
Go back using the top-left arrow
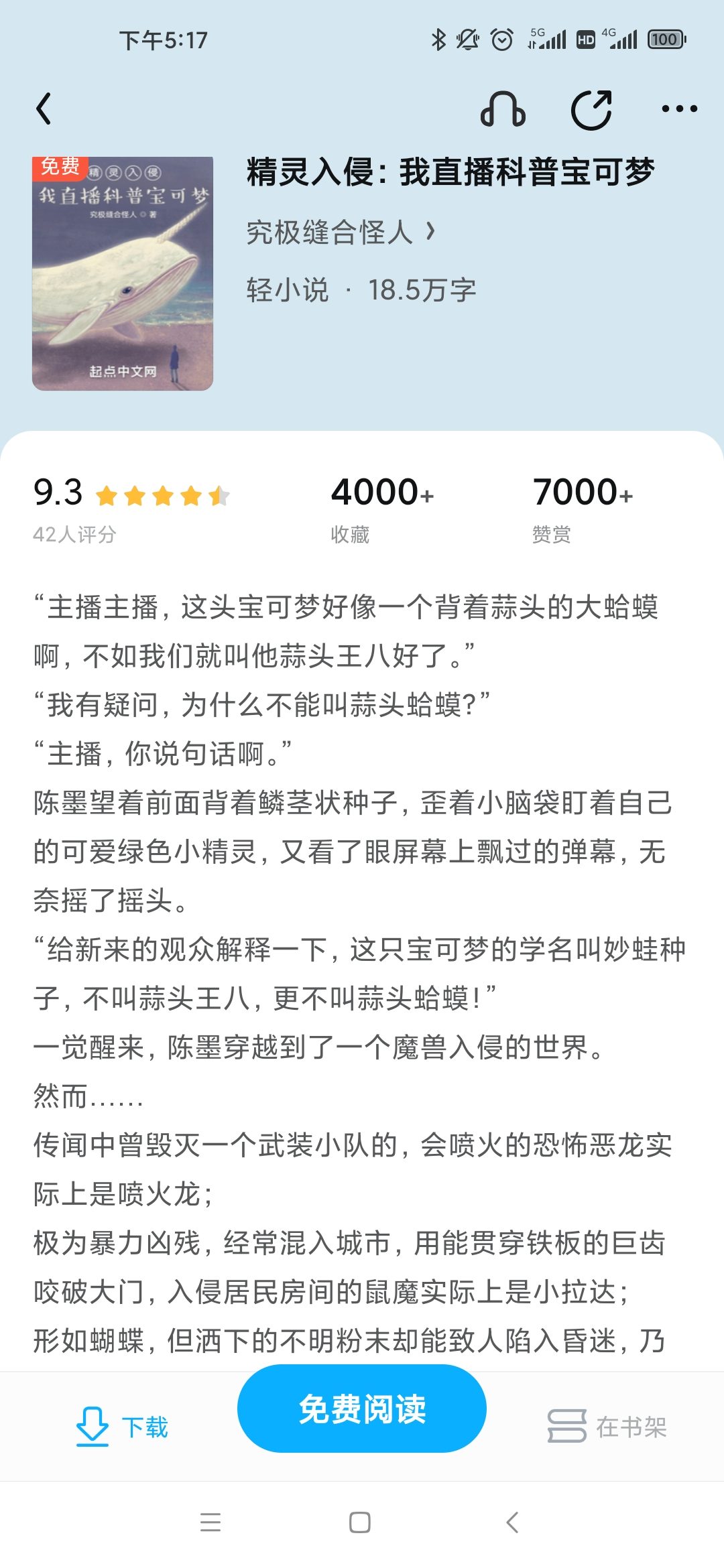[x=44, y=109]
